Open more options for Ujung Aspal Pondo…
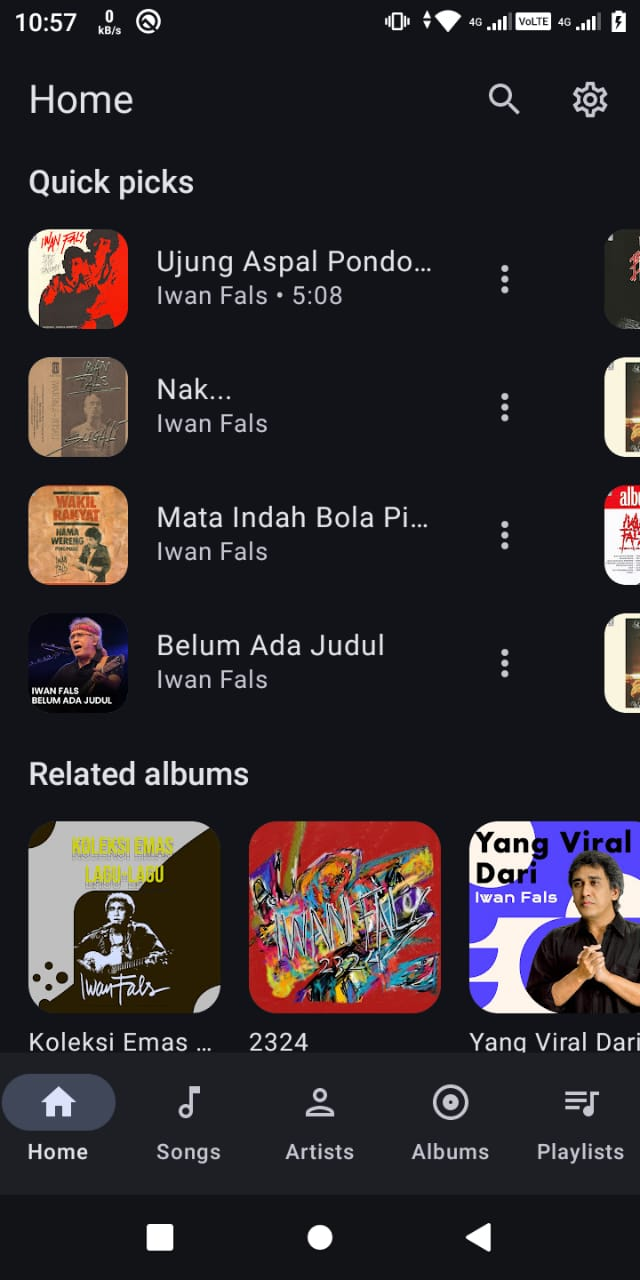This screenshot has height=1280, width=640. point(504,279)
